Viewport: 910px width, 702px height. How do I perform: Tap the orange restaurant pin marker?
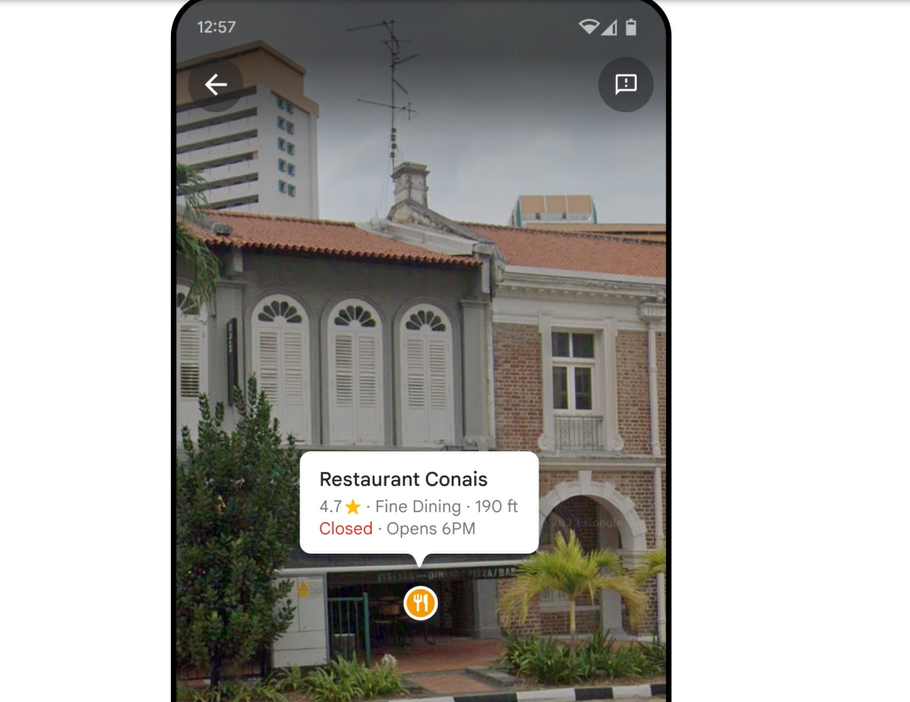click(421, 603)
